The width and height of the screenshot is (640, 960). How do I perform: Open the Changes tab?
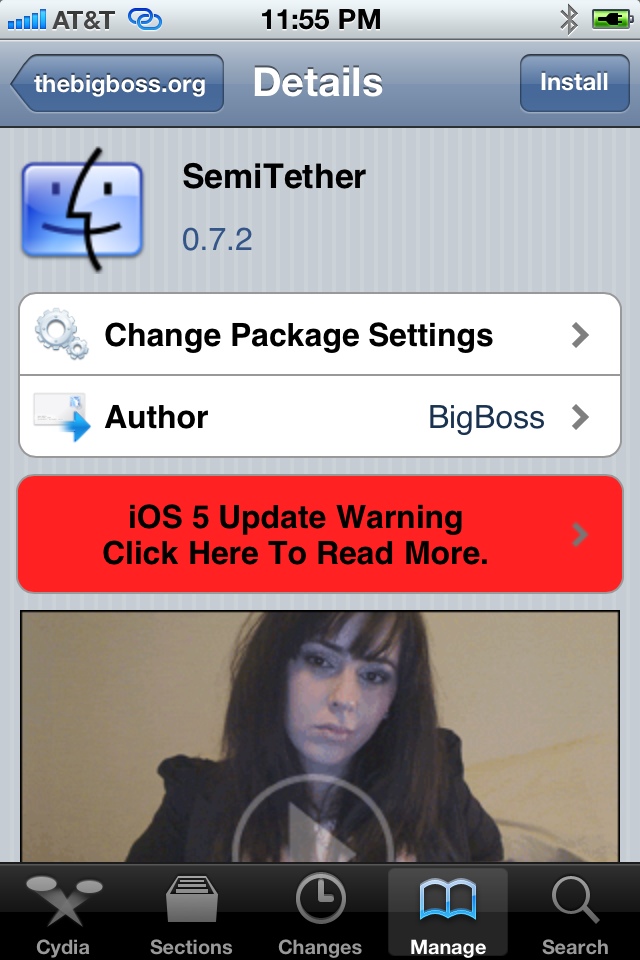click(x=320, y=912)
